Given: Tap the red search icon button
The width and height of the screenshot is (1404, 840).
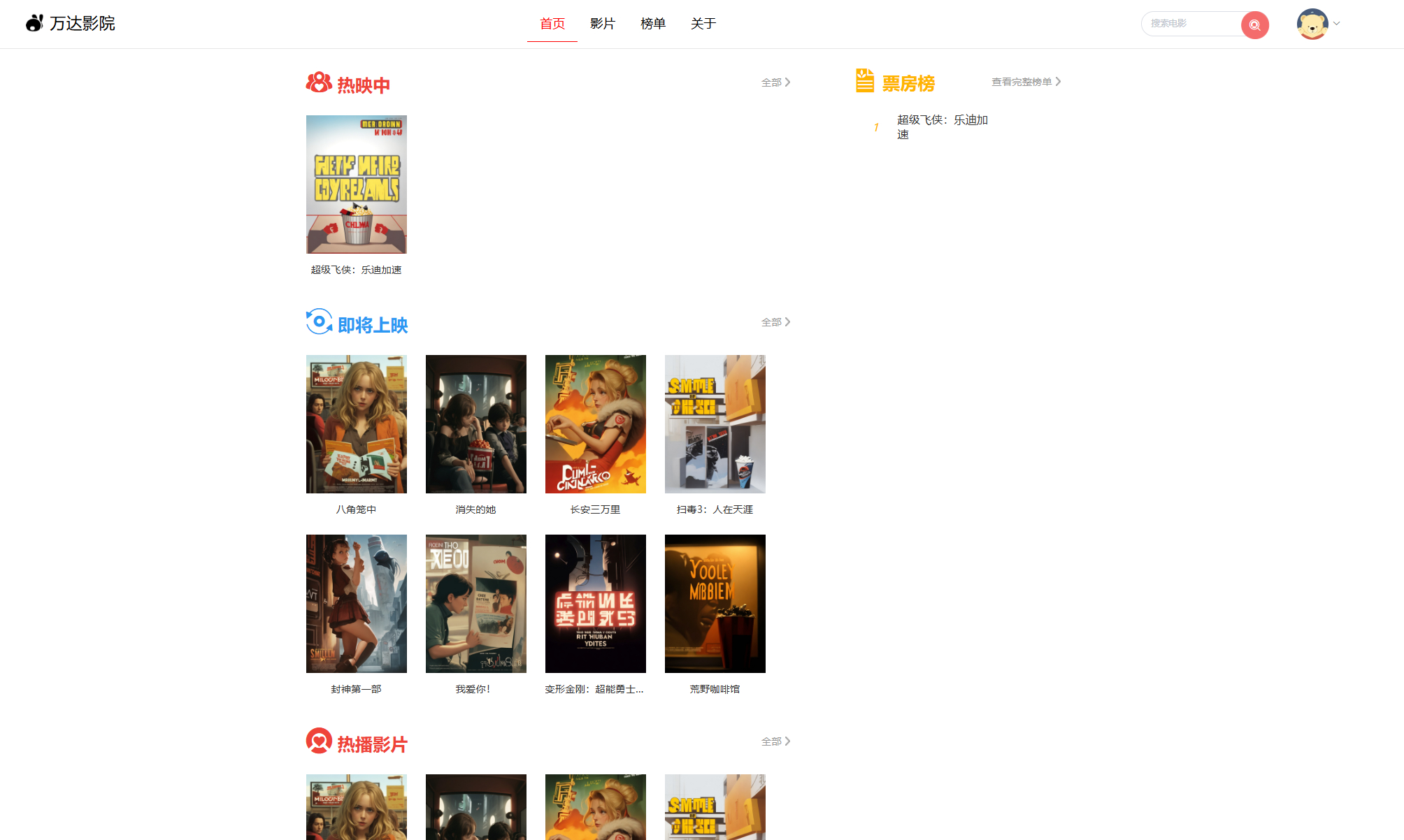Looking at the screenshot, I should (1254, 25).
